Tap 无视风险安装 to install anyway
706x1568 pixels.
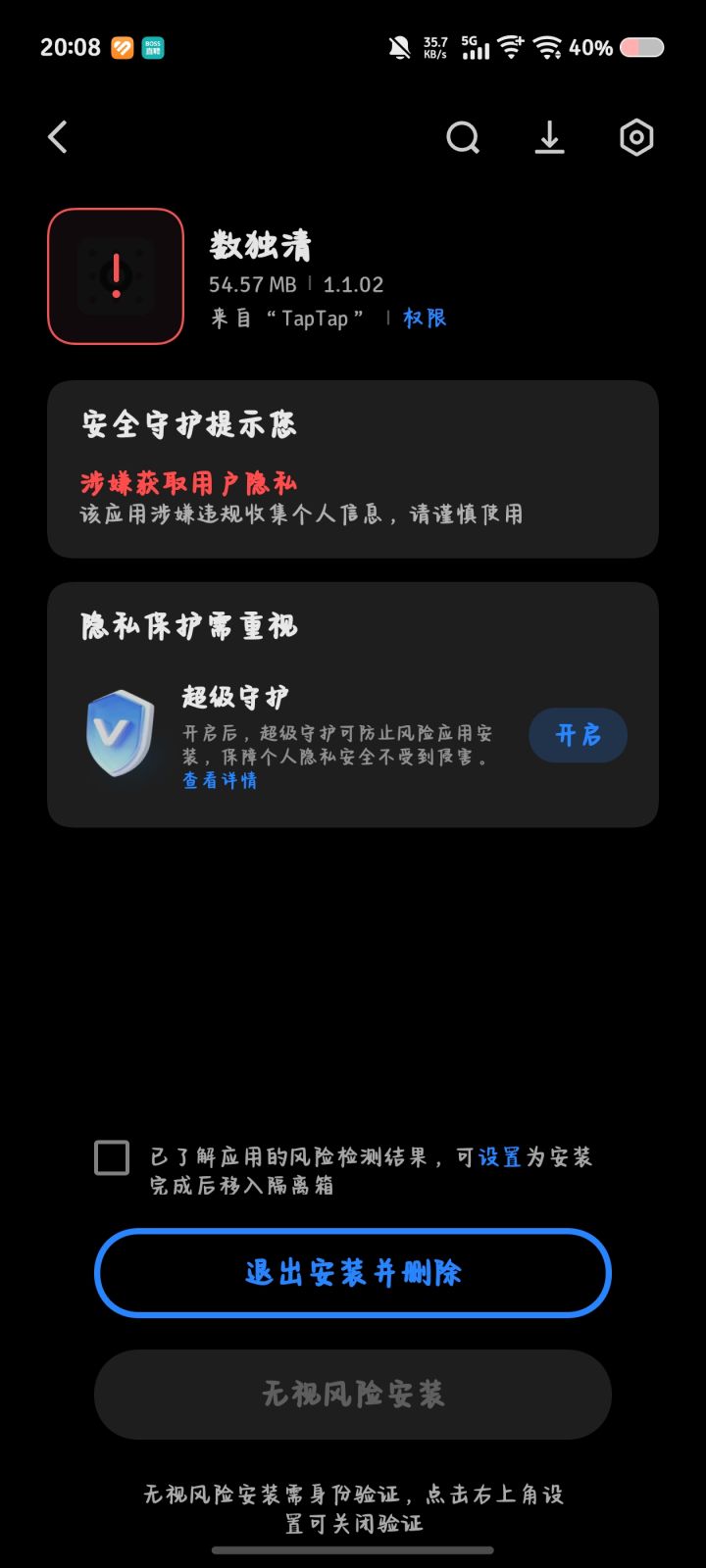click(353, 1395)
